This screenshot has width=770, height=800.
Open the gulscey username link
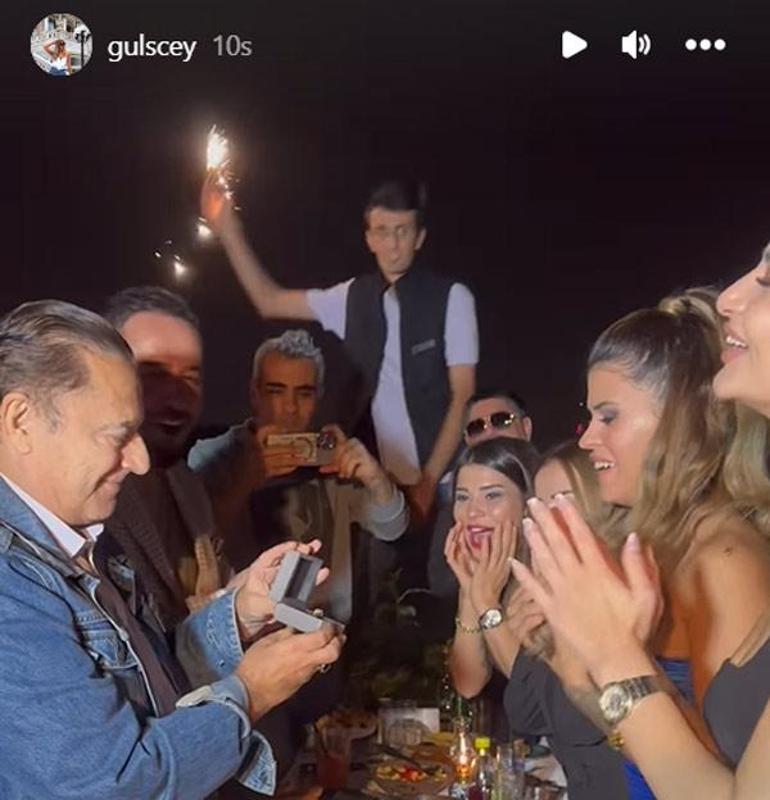(151, 47)
